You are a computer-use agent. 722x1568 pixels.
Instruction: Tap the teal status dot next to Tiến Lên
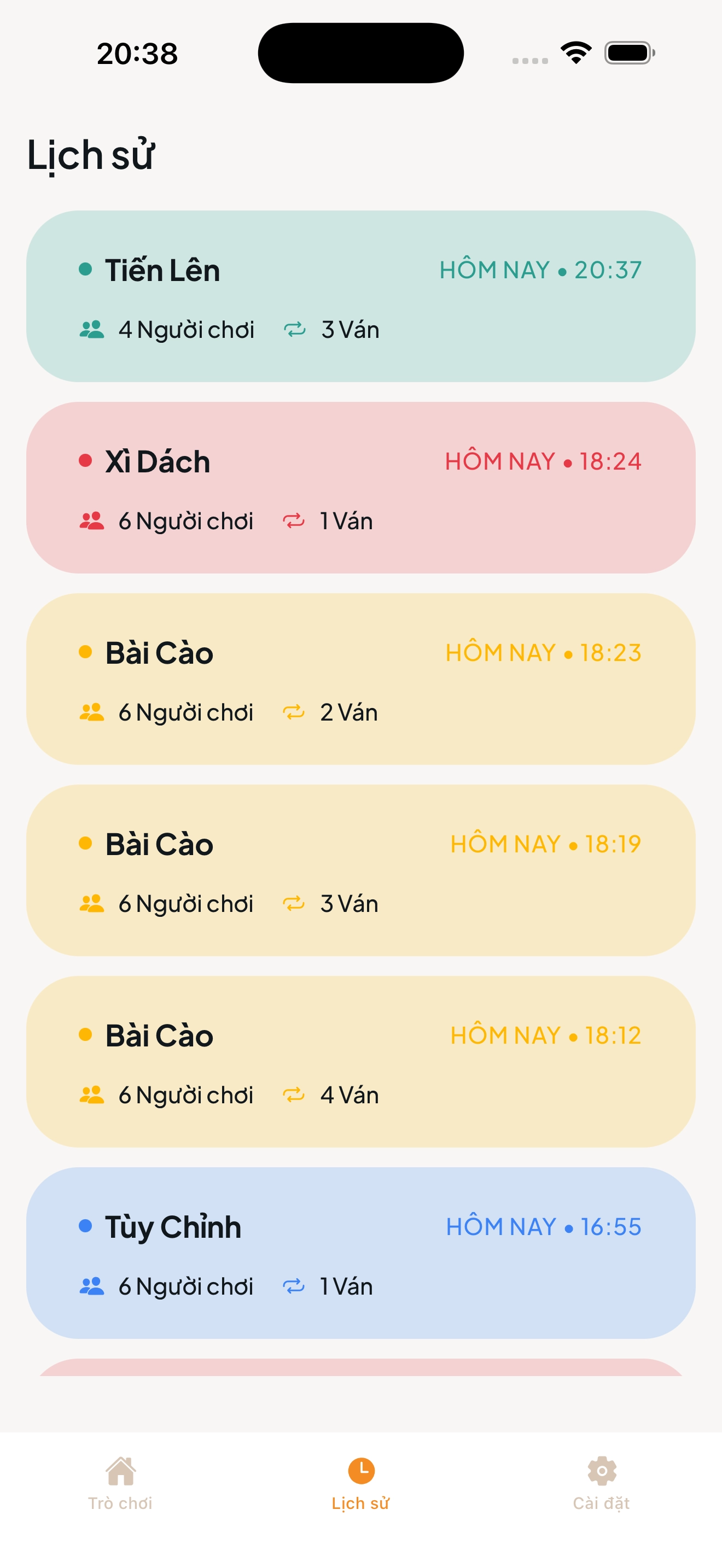(x=85, y=268)
